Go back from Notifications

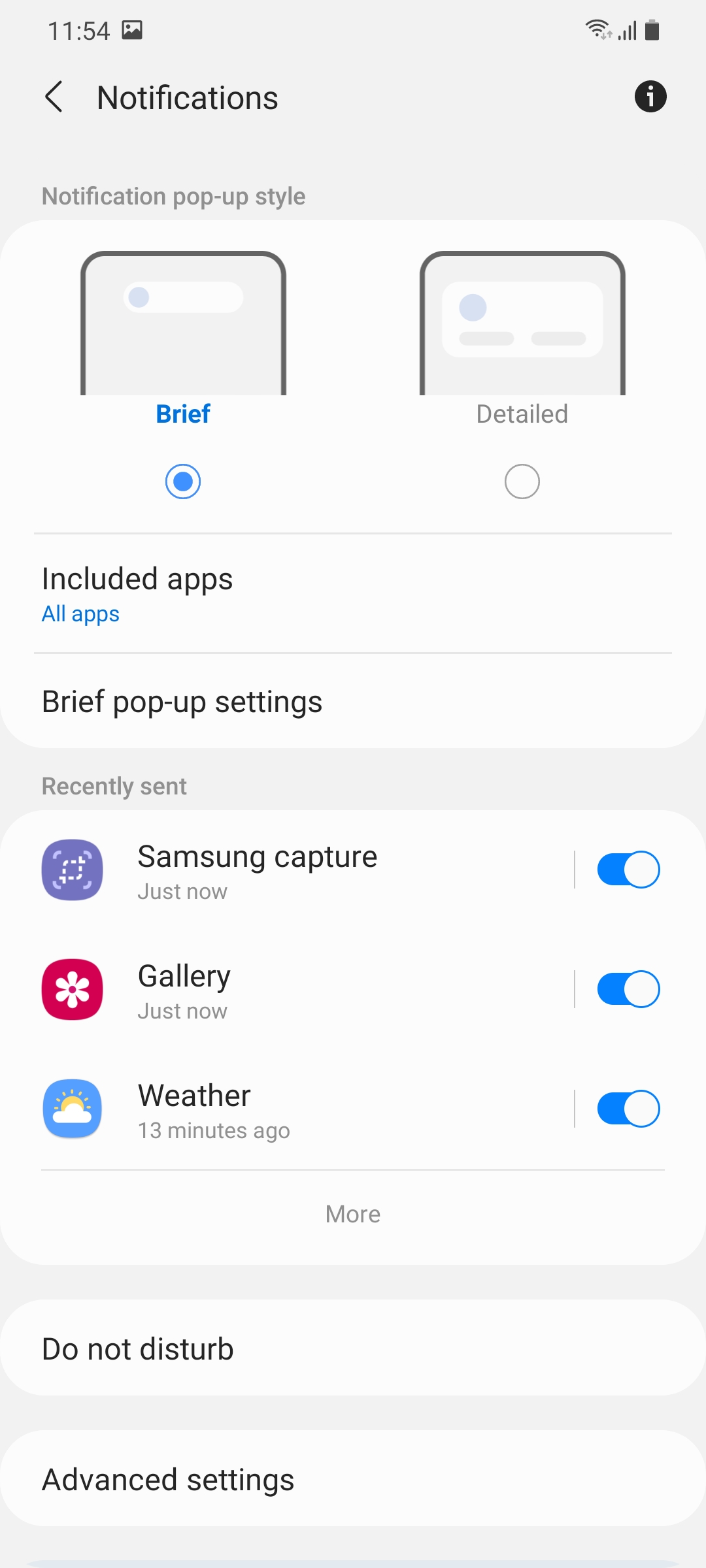(x=54, y=97)
